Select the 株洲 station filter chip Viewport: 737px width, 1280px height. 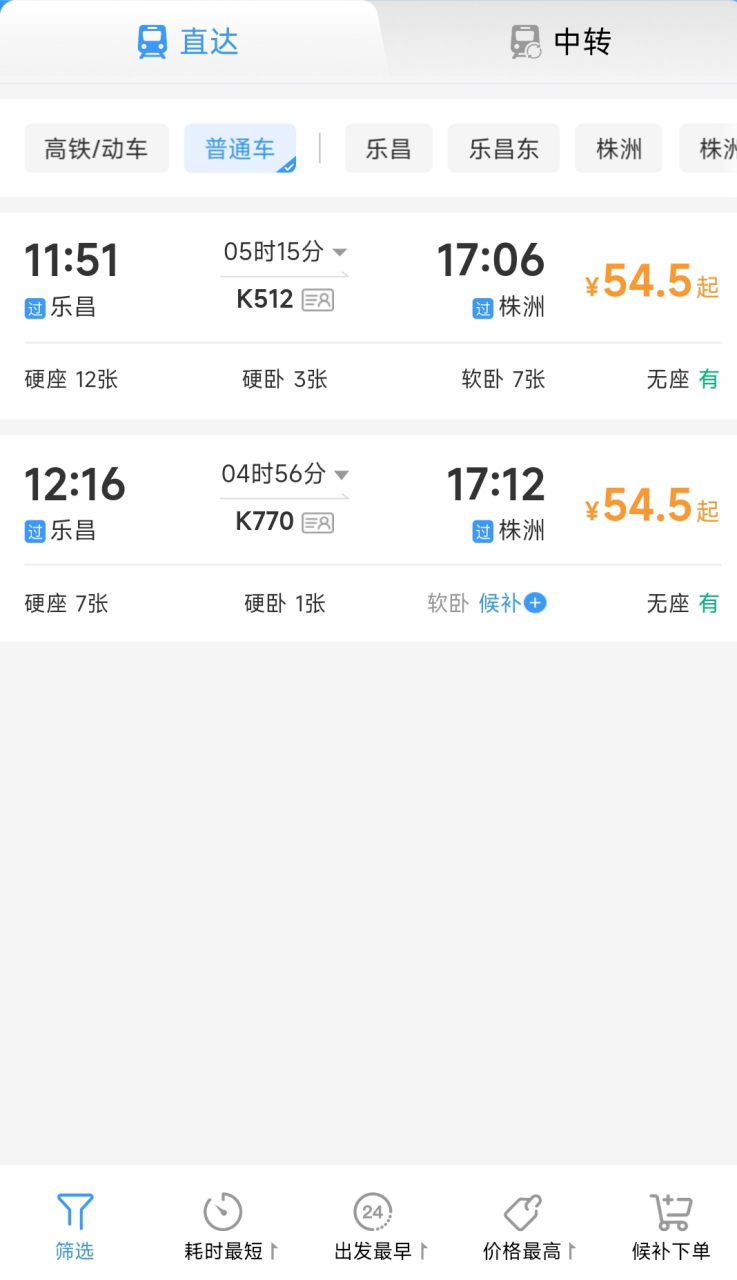tap(618, 147)
